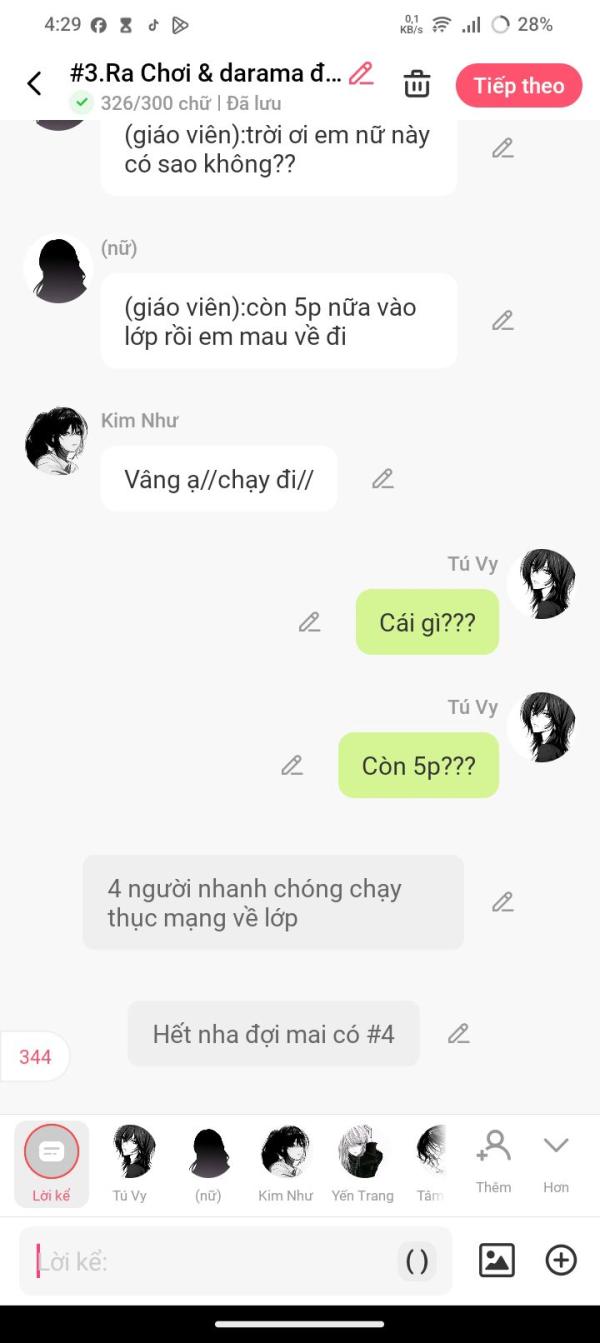The height and width of the screenshot is (1343, 600).
Task: Add a new character with Thêm
Action: (493, 1161)
